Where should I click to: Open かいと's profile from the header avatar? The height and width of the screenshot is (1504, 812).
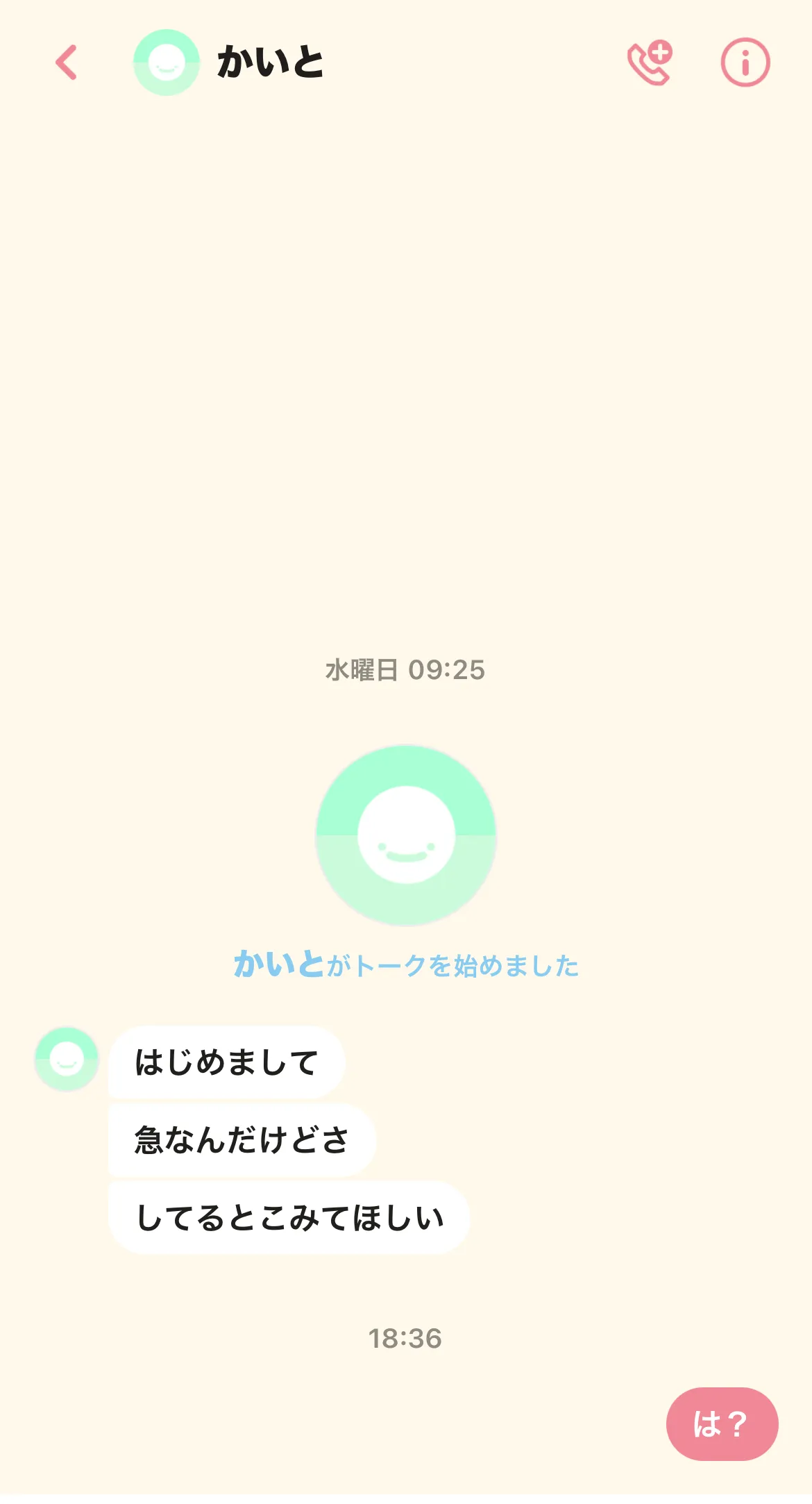tap(167, 62)
